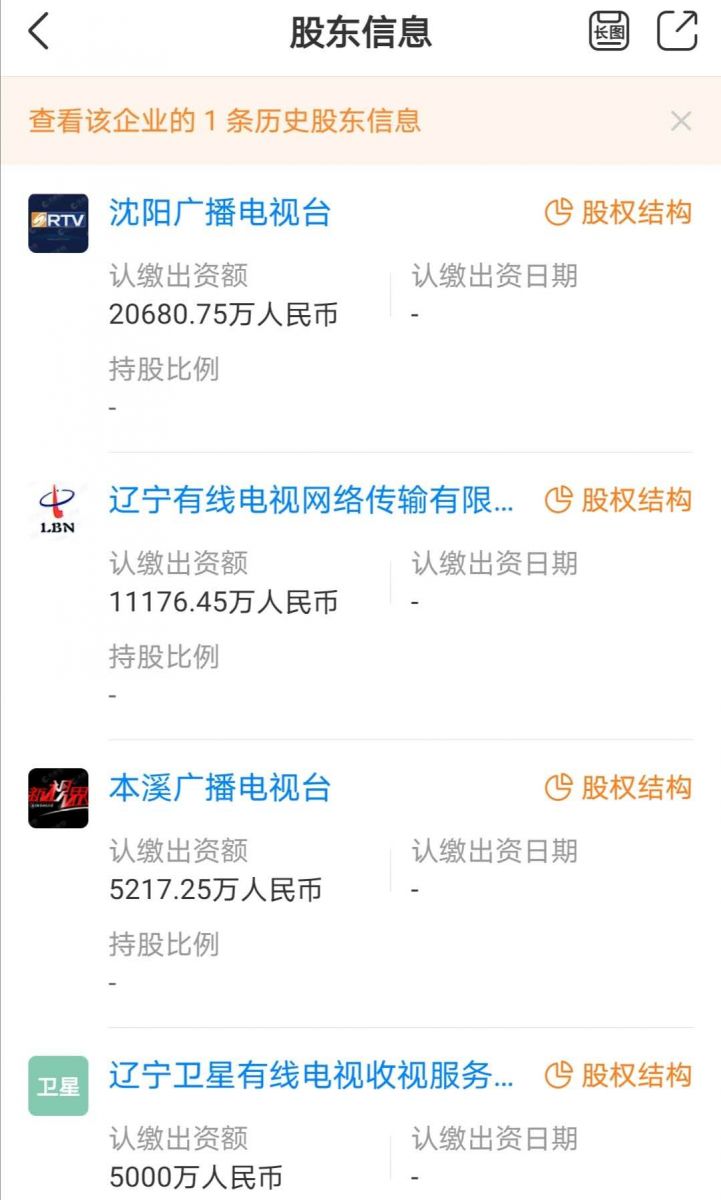View 股权结构 for 沈阳广播电视台
721x1200 pixels.
click(x=618, y=212)
